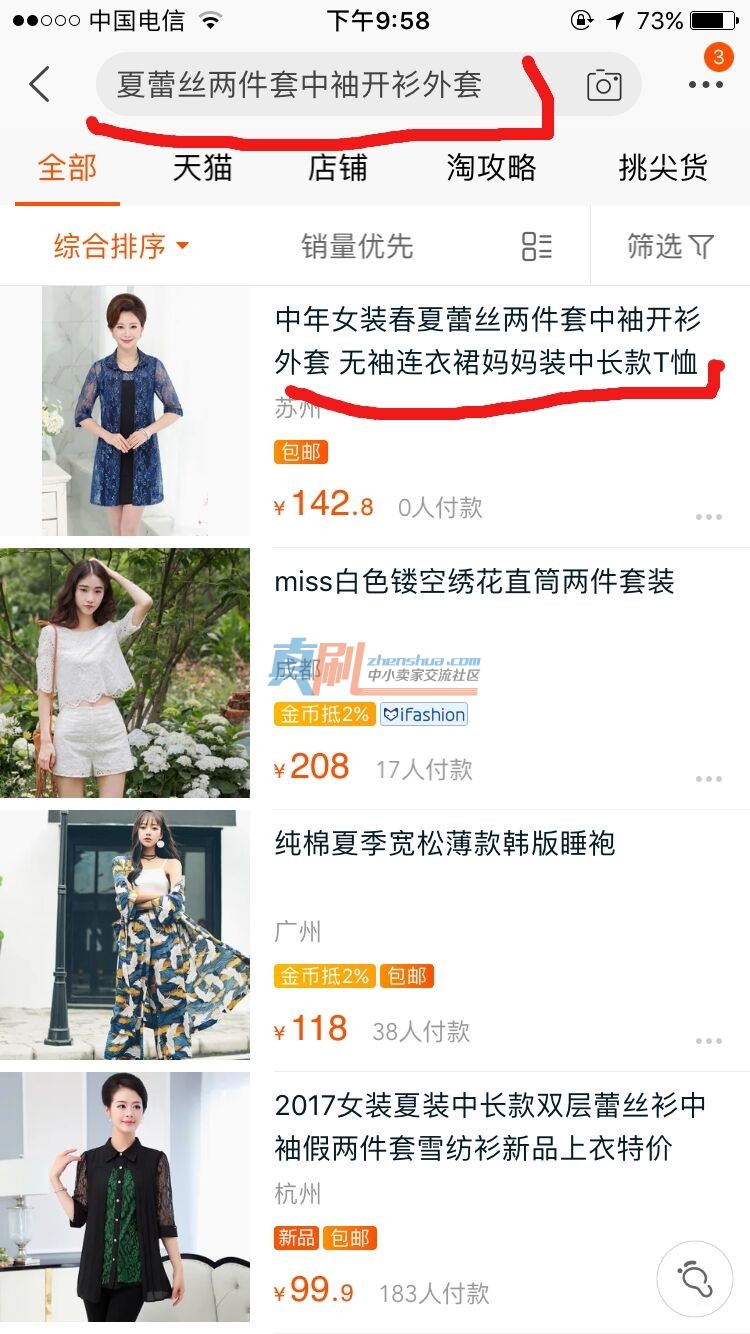This screenshot has width=750, height=1334.
Task: Tap the more dots on the ¥208 item
Action: [x=708, y=779]
